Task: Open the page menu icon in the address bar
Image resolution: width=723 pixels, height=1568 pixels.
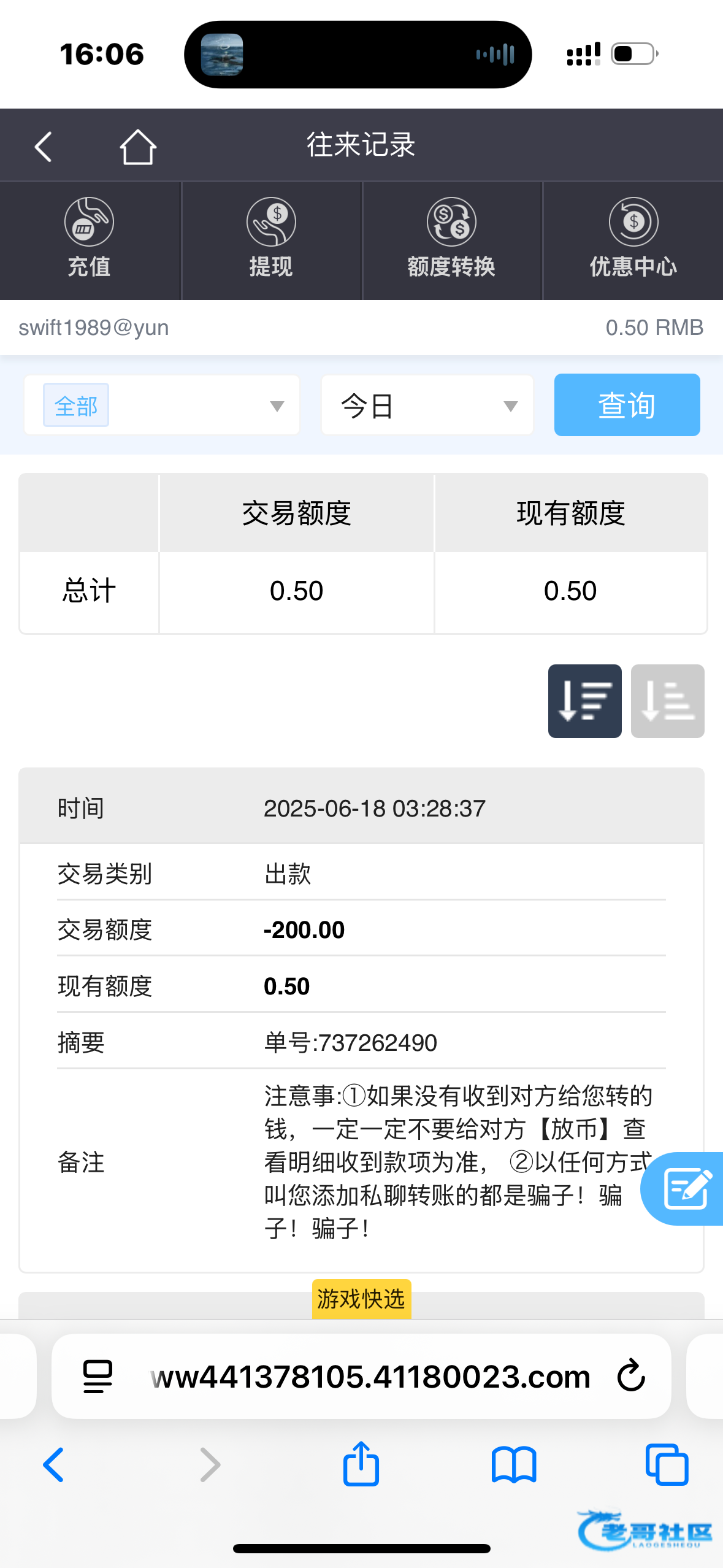Action: click(98, 1376)
